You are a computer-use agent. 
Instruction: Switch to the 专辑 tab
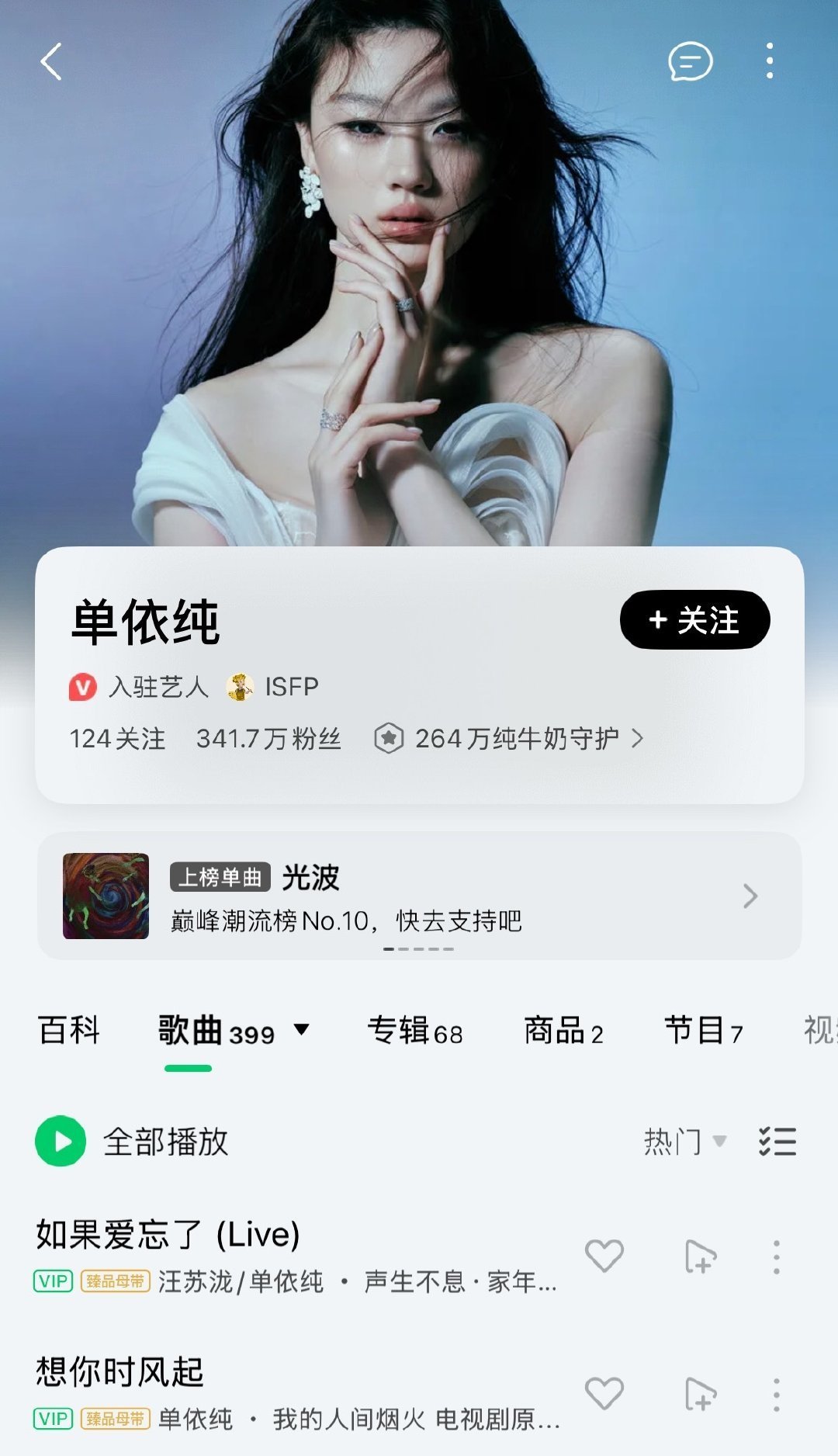click(415, 1031)
